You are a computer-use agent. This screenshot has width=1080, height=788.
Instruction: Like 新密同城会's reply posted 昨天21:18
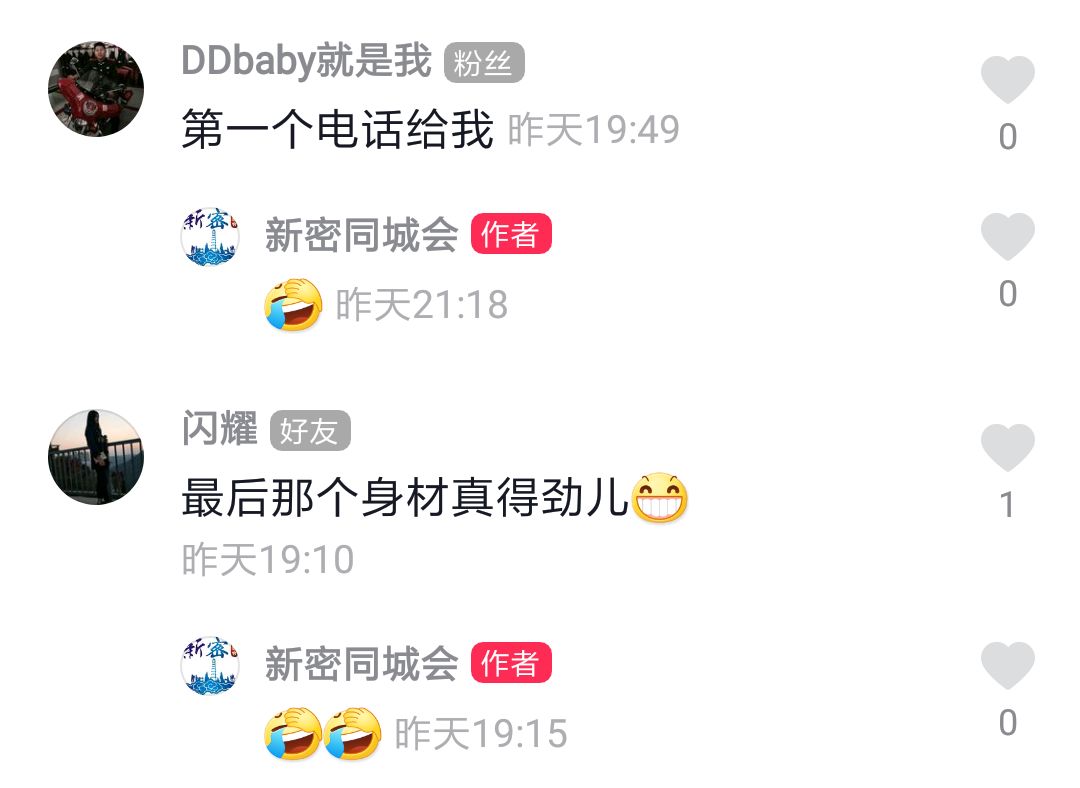1007,238
